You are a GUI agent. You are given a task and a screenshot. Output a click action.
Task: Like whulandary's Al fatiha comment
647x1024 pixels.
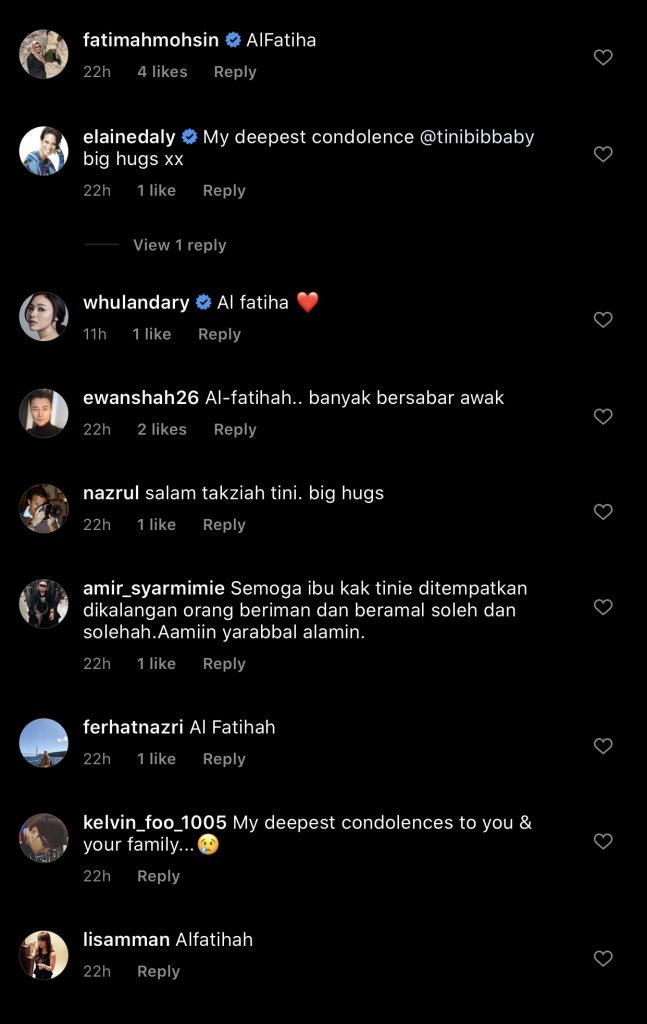click(x=603, y=320)
